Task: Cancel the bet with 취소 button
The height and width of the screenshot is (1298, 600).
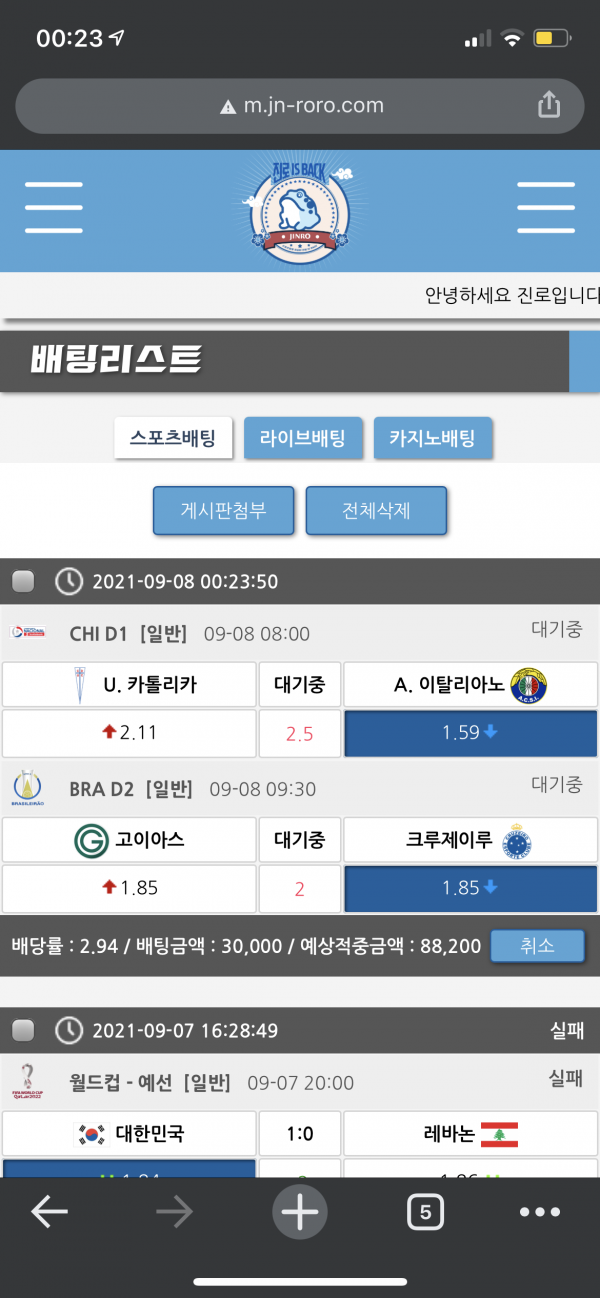Action: coord(537,945)
